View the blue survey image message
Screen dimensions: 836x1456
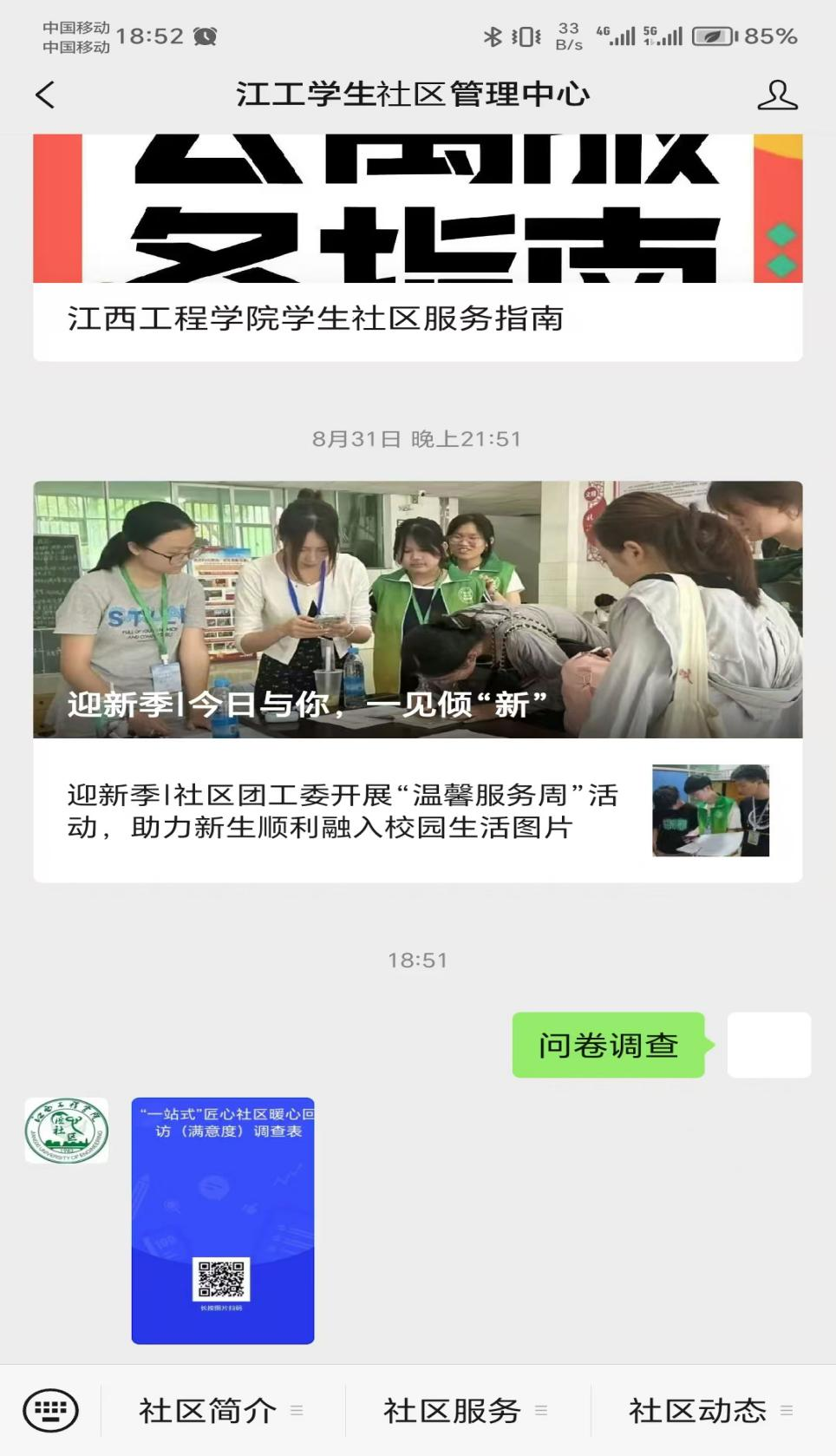223,1220
